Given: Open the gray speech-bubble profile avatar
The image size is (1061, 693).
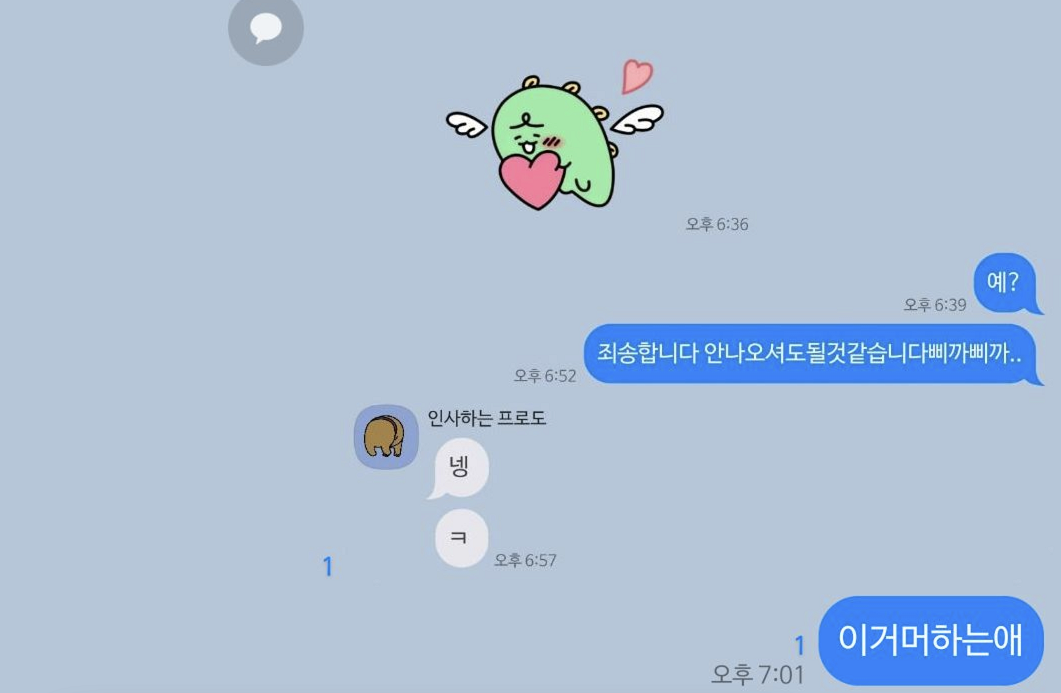Looking at the screenshot, I should tap(265, 28).
